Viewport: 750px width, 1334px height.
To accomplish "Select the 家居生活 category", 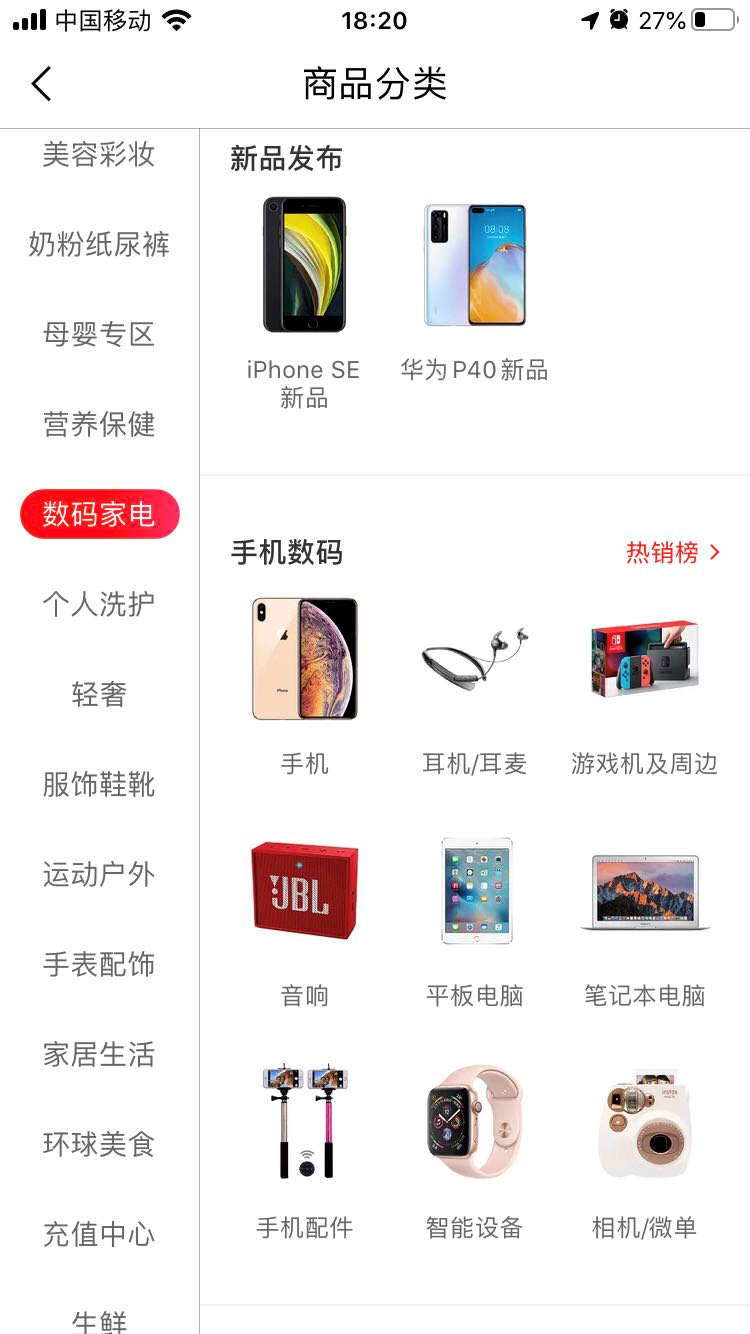I will (x=99, y=1055).
